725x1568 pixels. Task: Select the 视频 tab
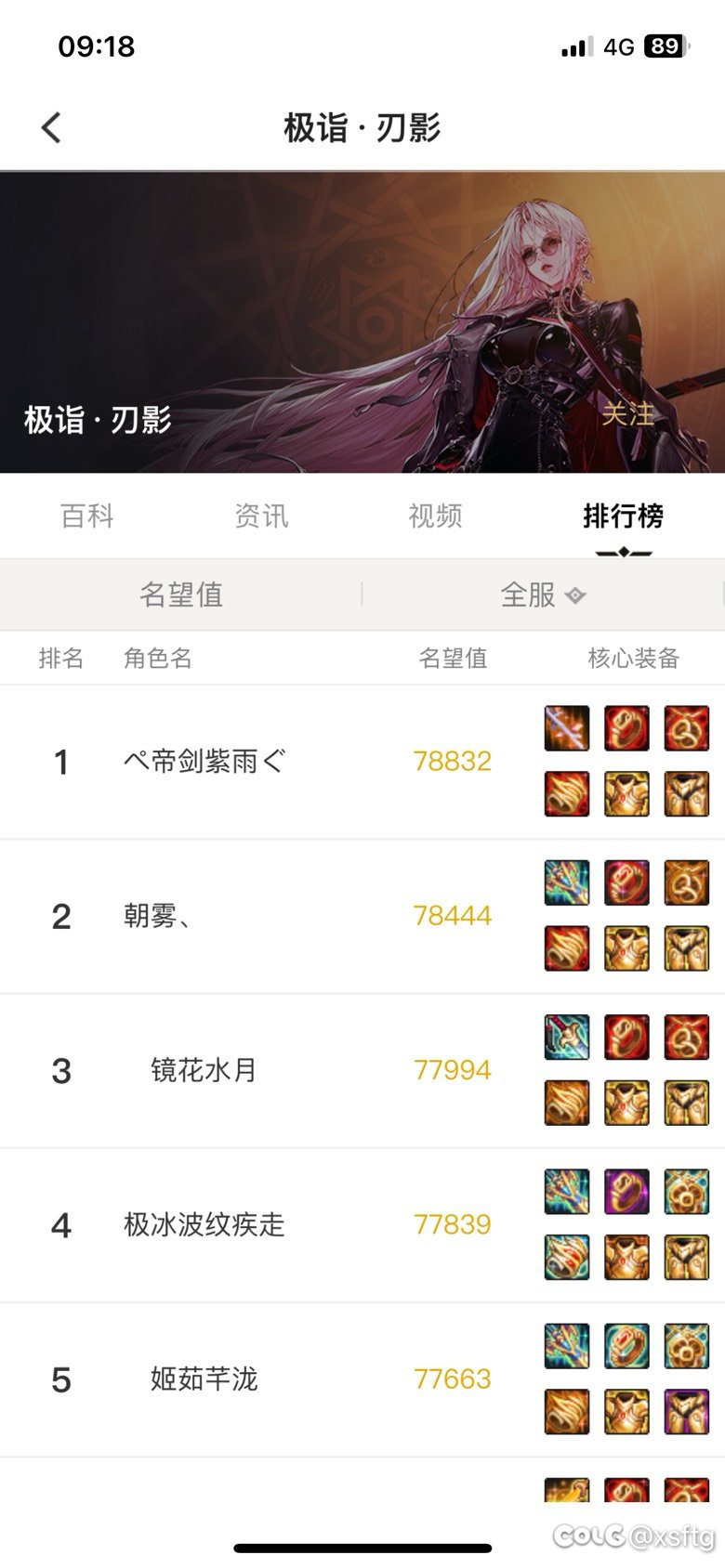click(435, 516)
